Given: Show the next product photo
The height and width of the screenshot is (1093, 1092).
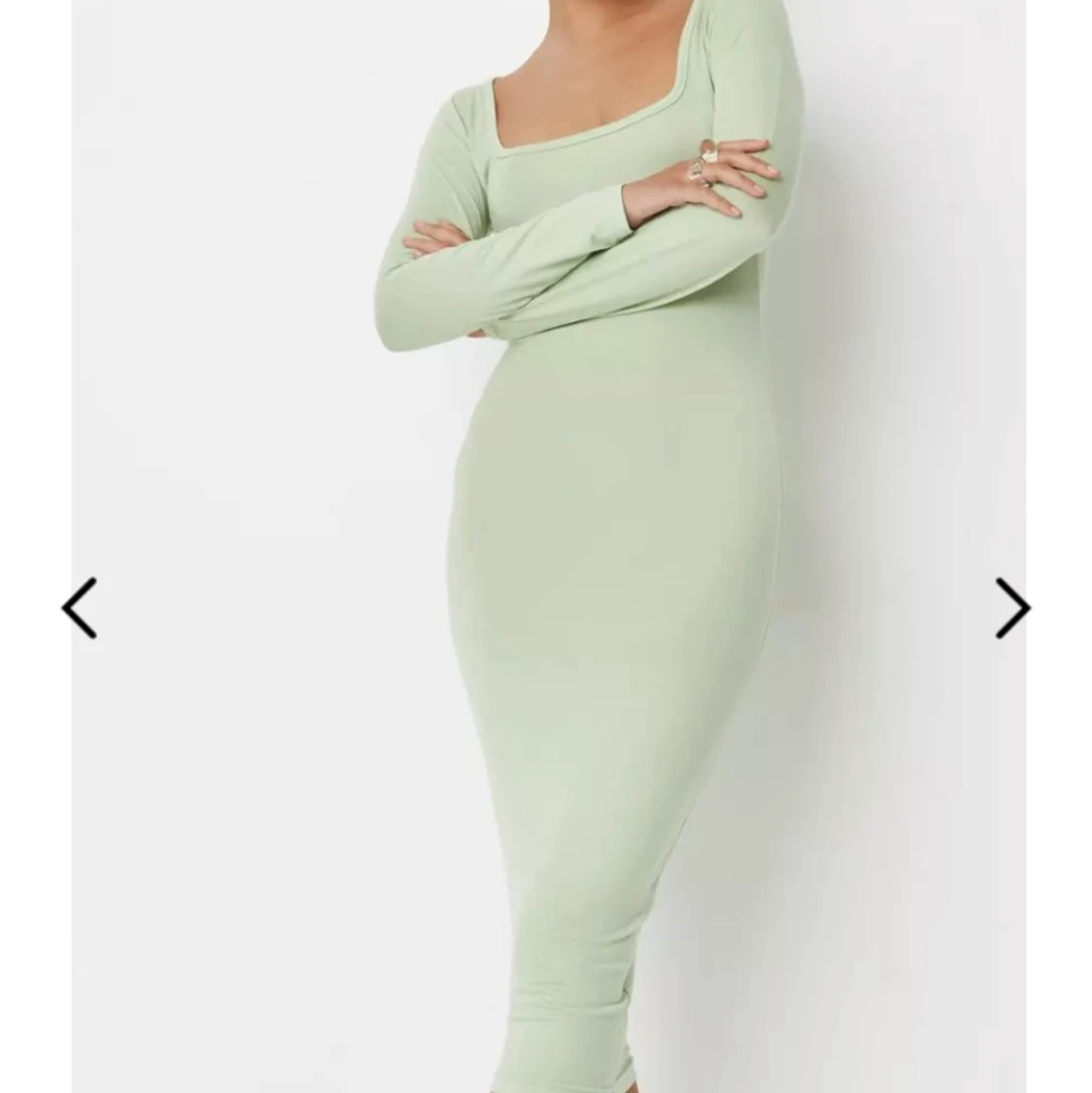Looking at the screenshot, I should tap(1012, 609).
